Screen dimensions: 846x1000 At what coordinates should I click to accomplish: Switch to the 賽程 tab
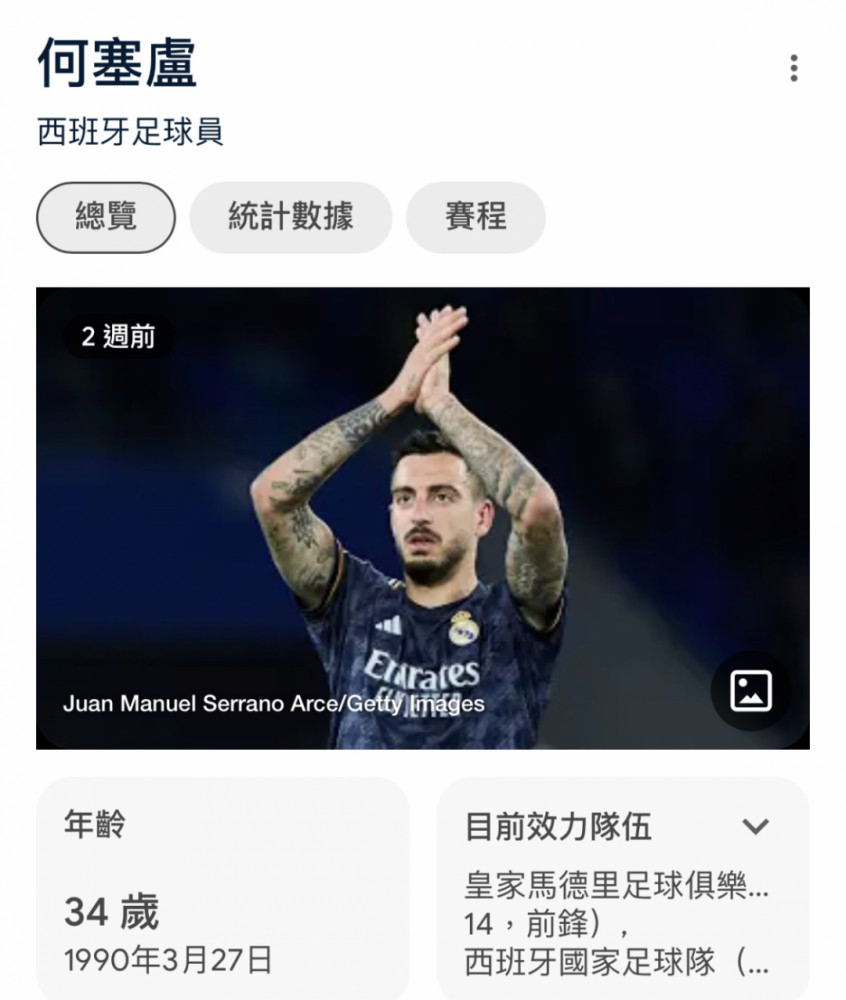[475, 217]
